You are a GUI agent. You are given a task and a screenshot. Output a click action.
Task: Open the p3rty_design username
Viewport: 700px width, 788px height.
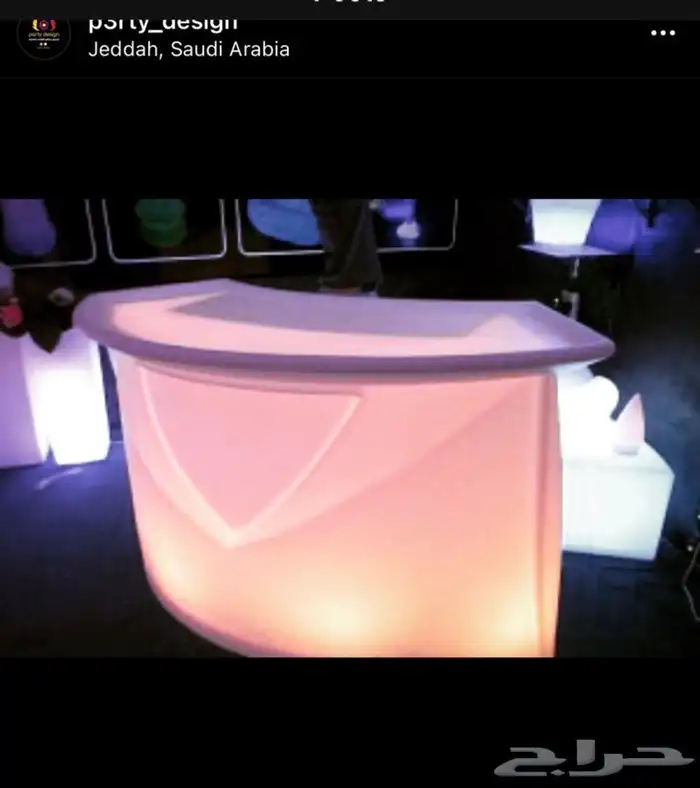pos(163,21)
